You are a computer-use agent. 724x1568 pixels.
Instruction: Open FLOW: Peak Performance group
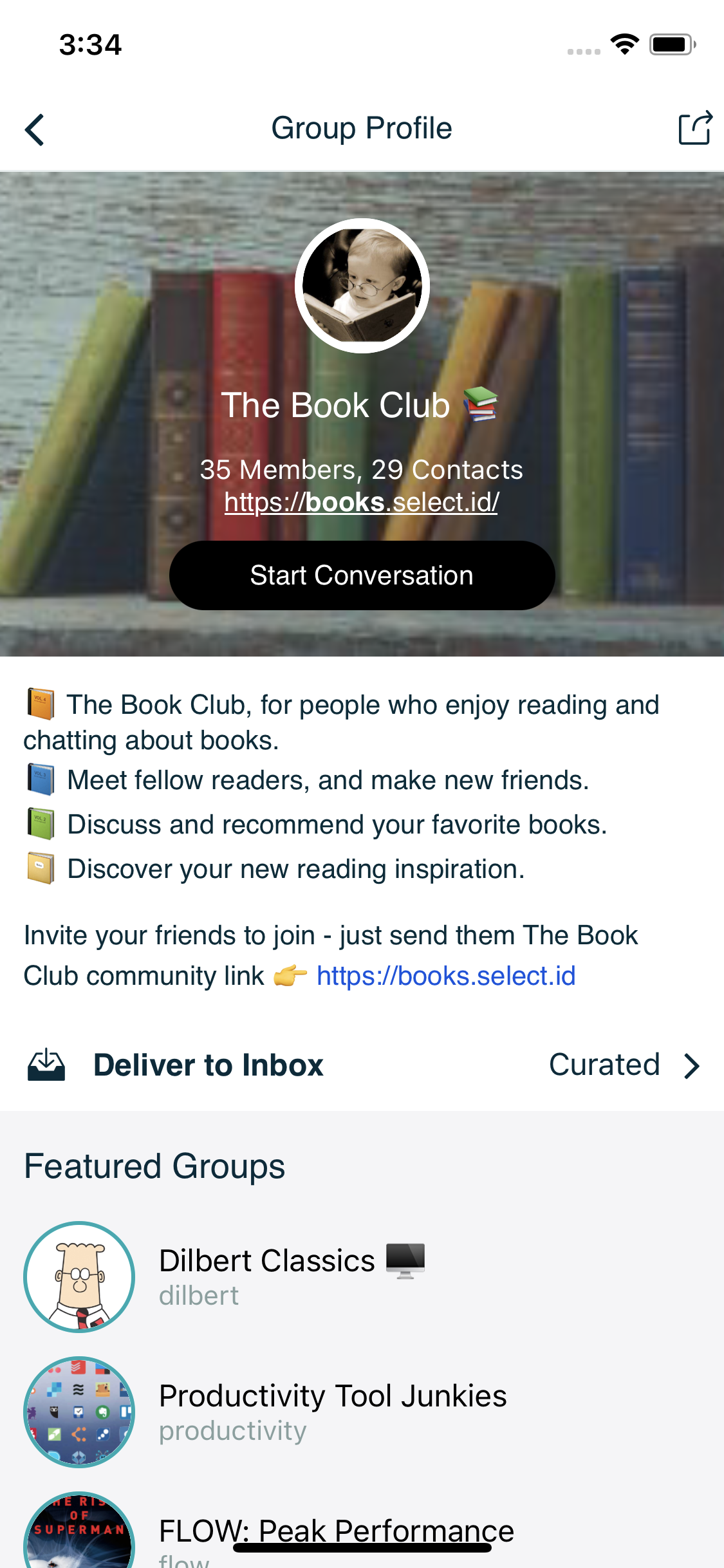(x=336, y=1532)
